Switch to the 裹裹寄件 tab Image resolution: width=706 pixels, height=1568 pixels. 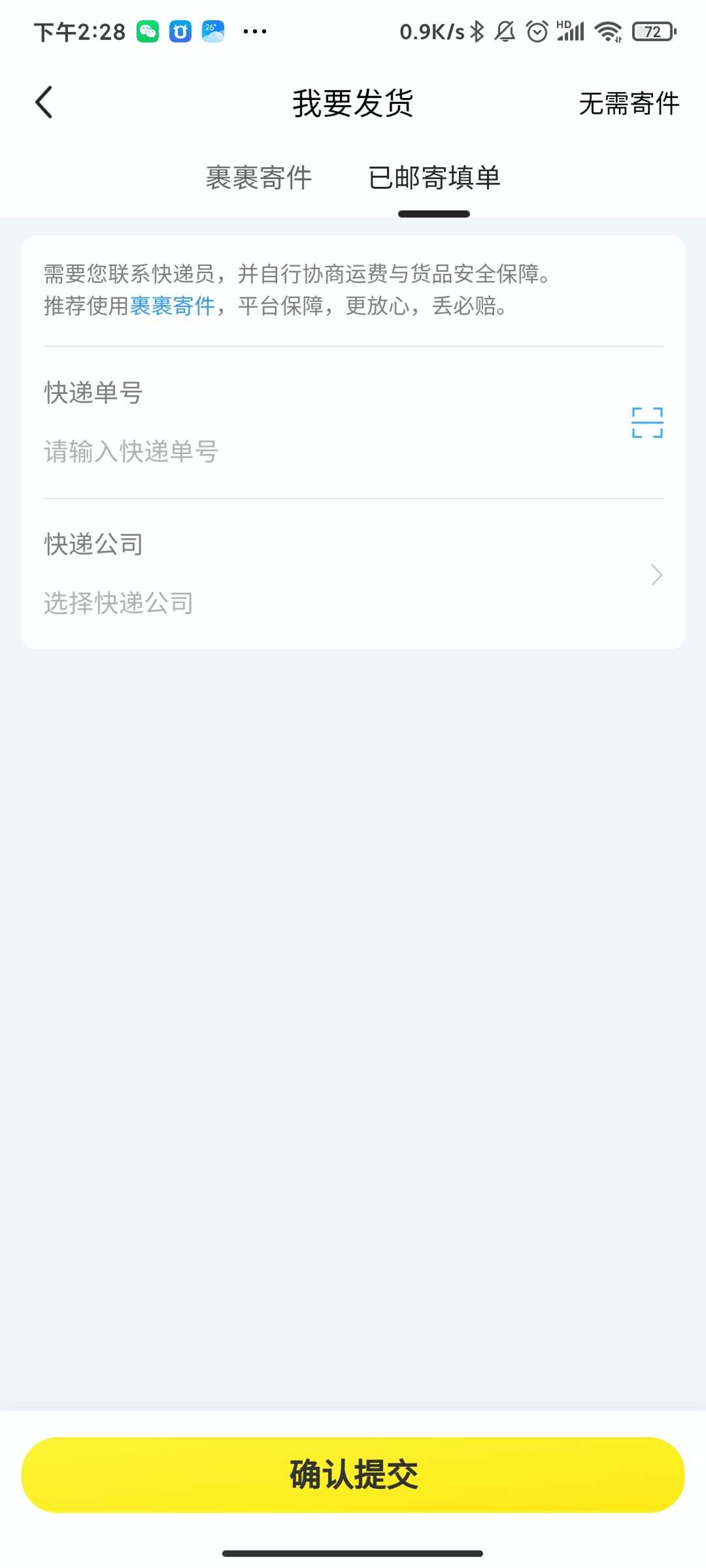coord(258,178)
